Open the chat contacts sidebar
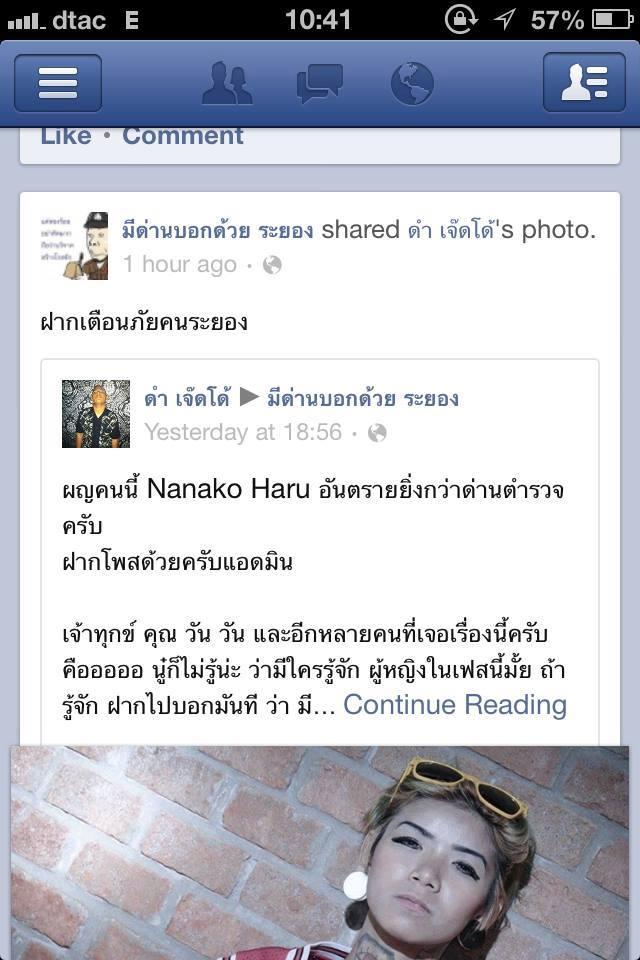The width and height of the screenshot is (640, 960). tap(583, 83)
